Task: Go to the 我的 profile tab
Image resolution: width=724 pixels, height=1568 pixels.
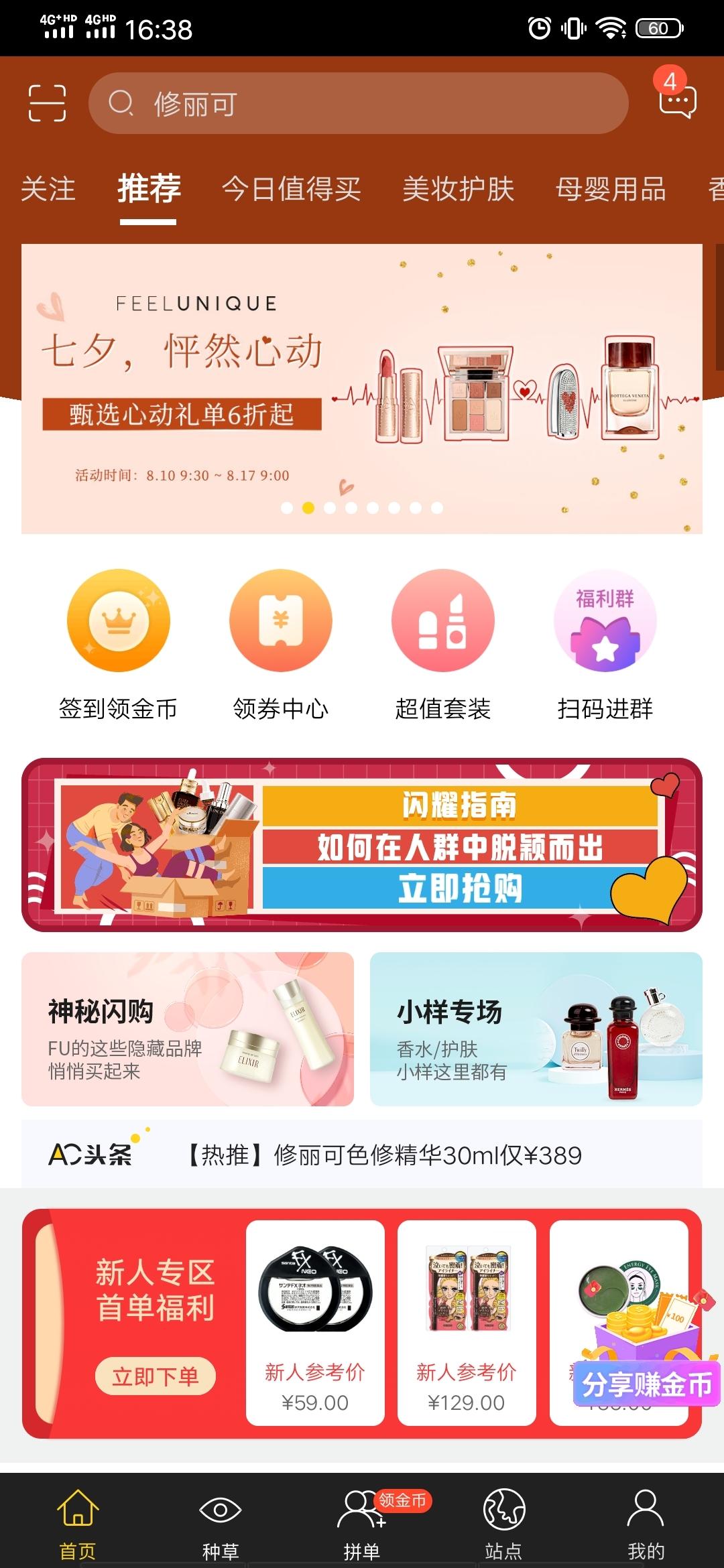Action: tap(645, 1522)
